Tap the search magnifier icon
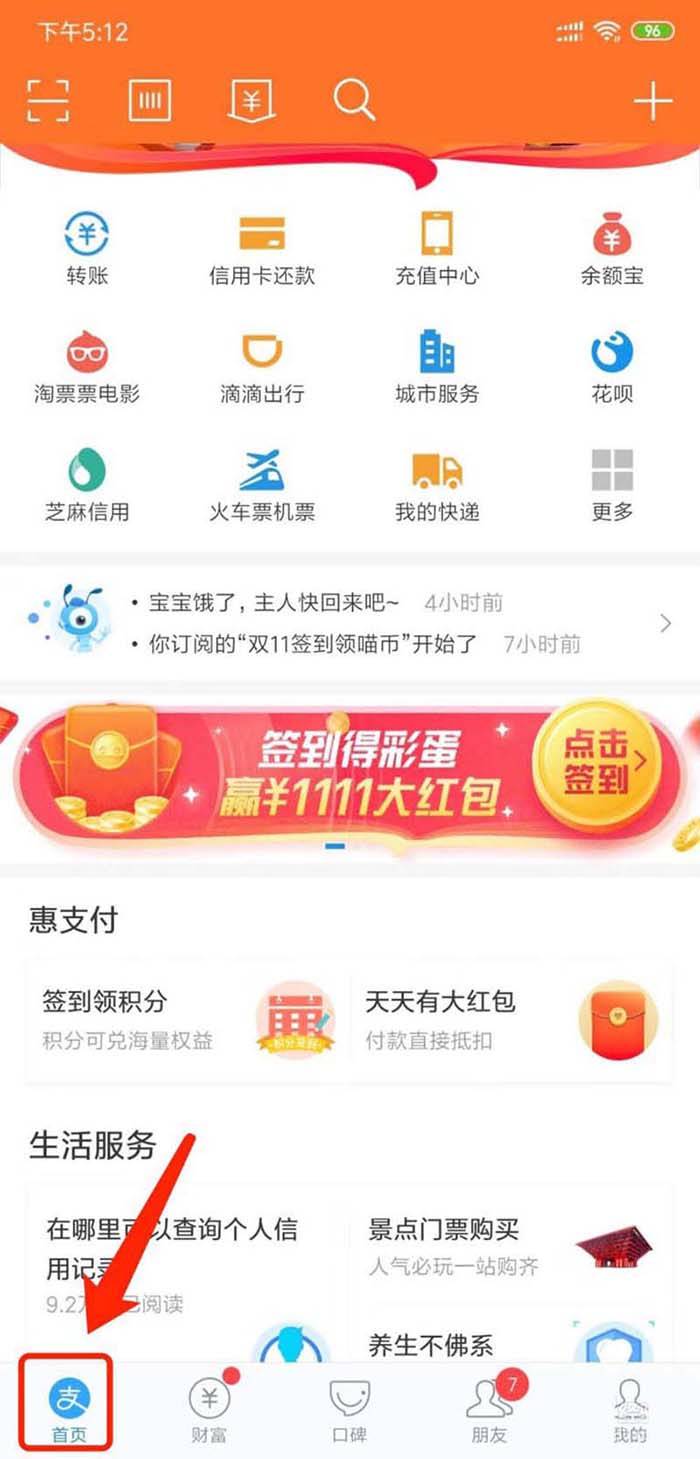The width and height of the screenshot is (700, 1459). coord(353,100)
